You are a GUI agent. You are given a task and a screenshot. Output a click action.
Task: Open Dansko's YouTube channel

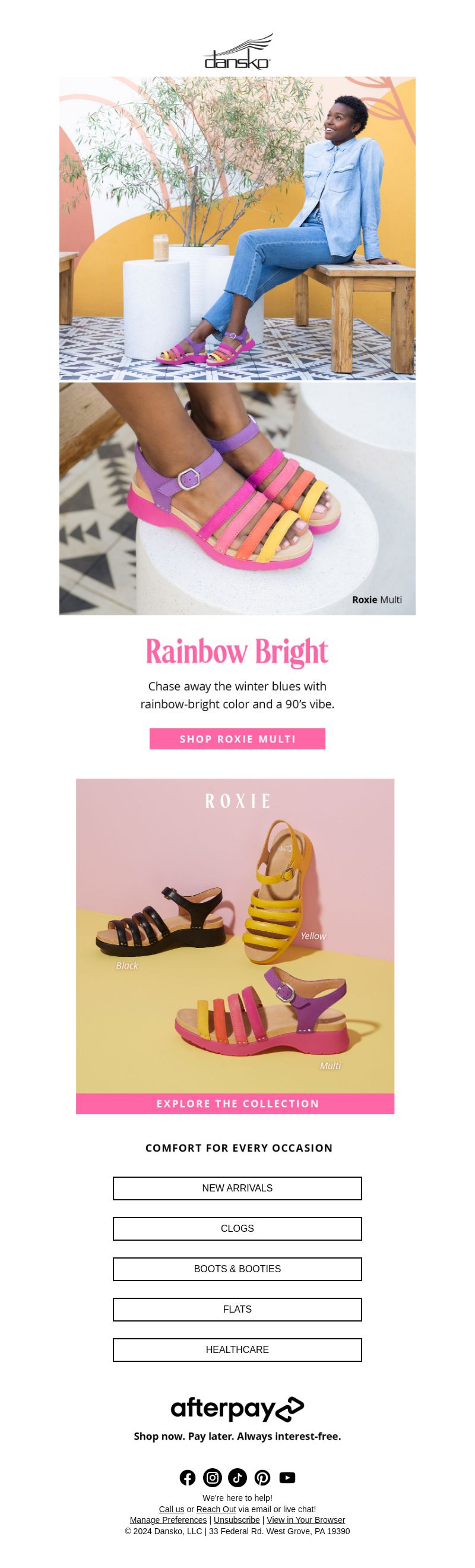(x=287, y=1477)
